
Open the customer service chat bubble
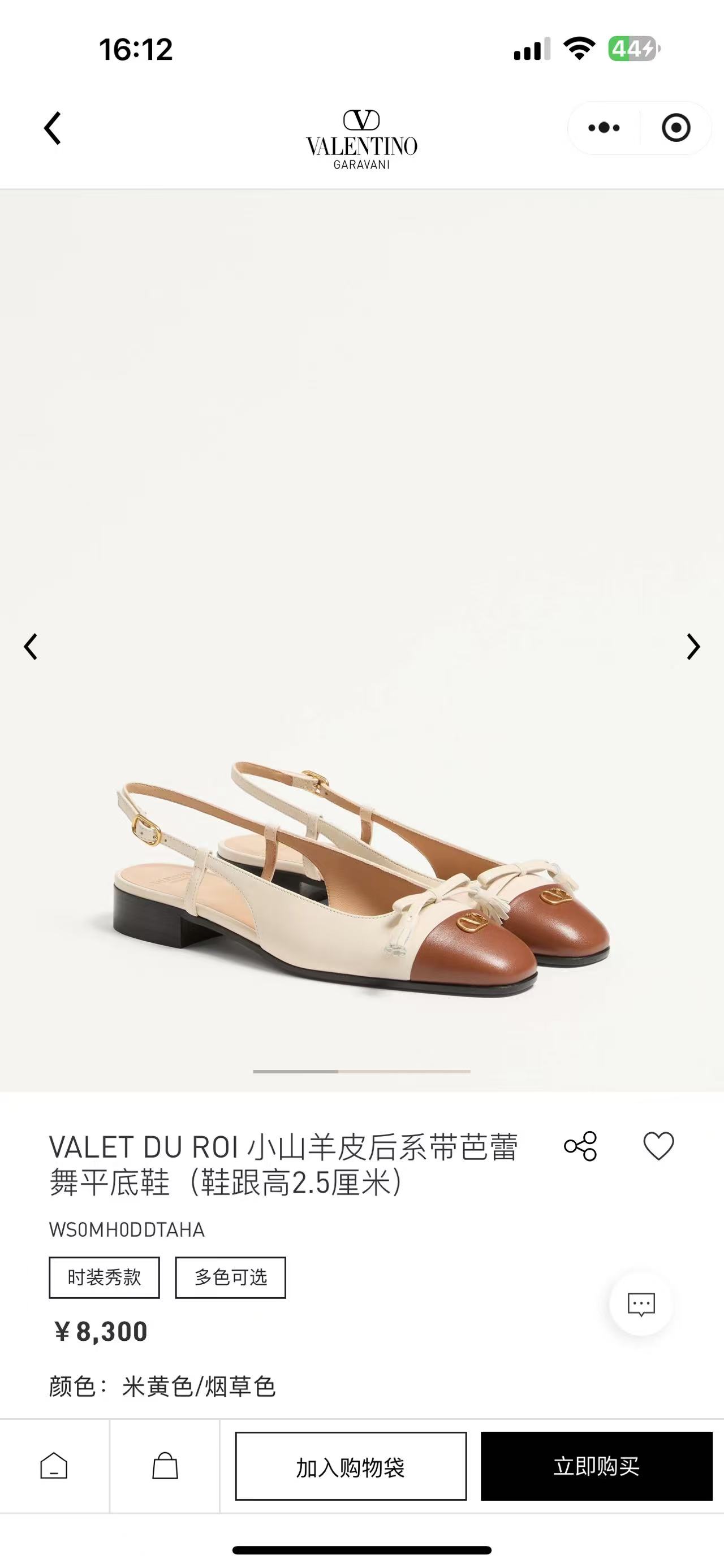point(641,1304)
